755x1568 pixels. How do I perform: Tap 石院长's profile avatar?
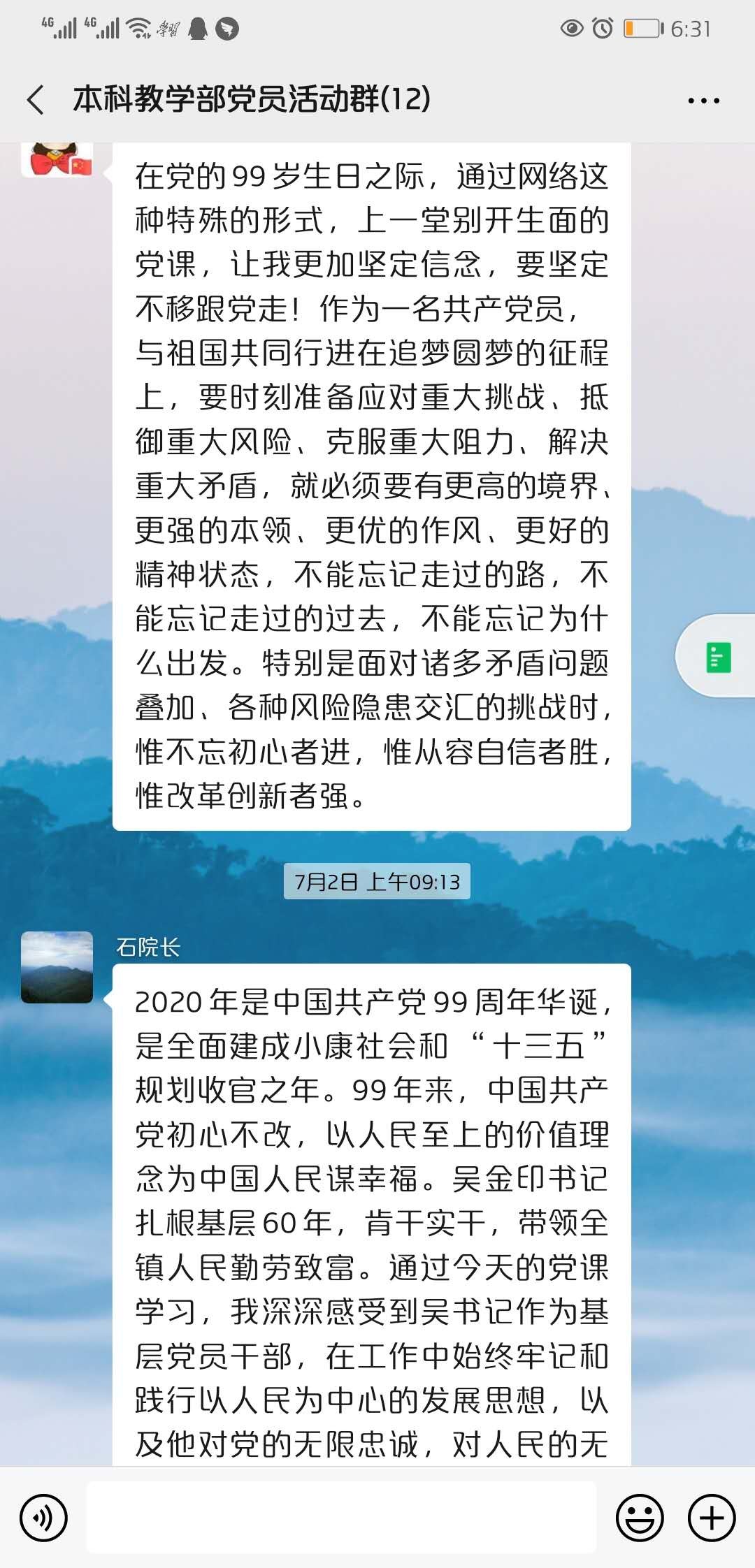57,967
